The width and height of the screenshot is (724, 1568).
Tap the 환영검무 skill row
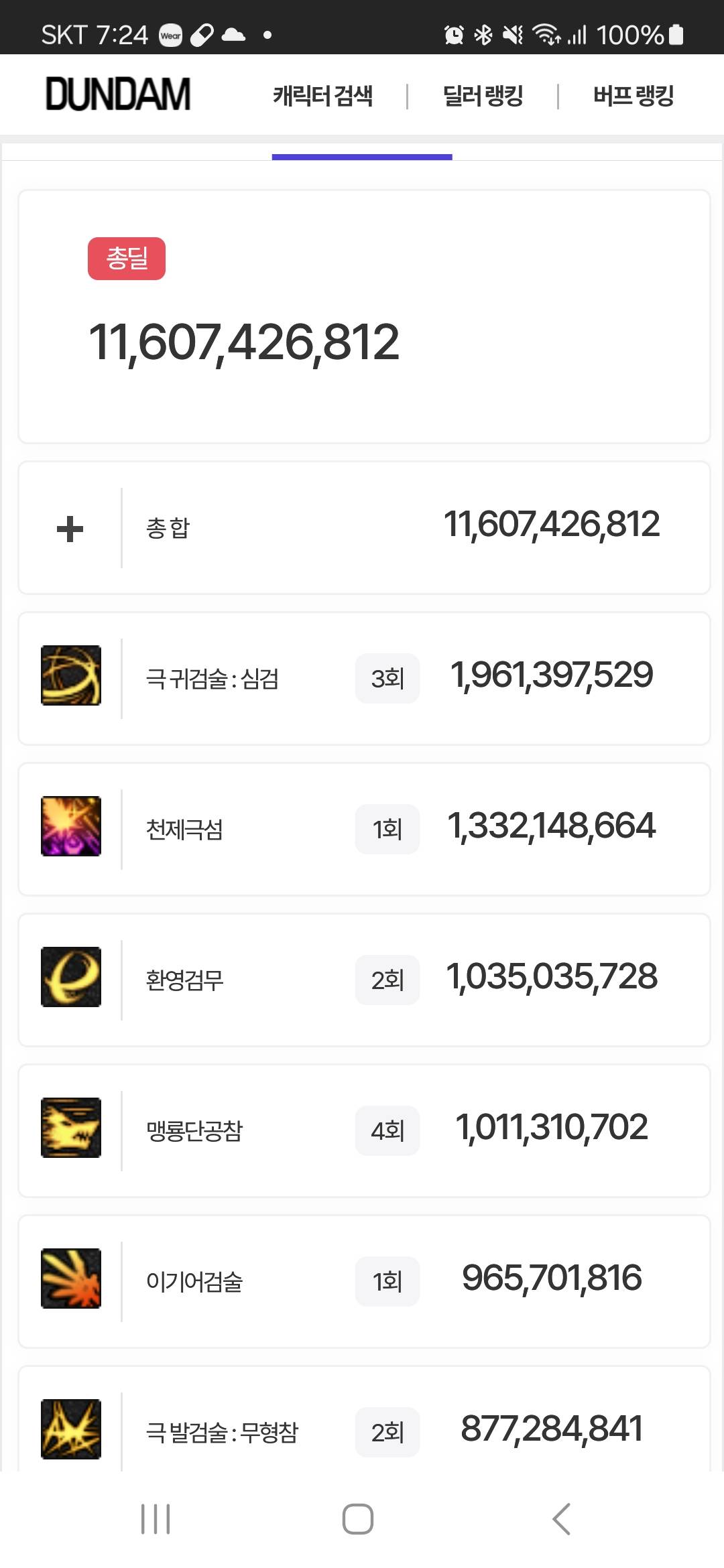[x=364, y=980]
